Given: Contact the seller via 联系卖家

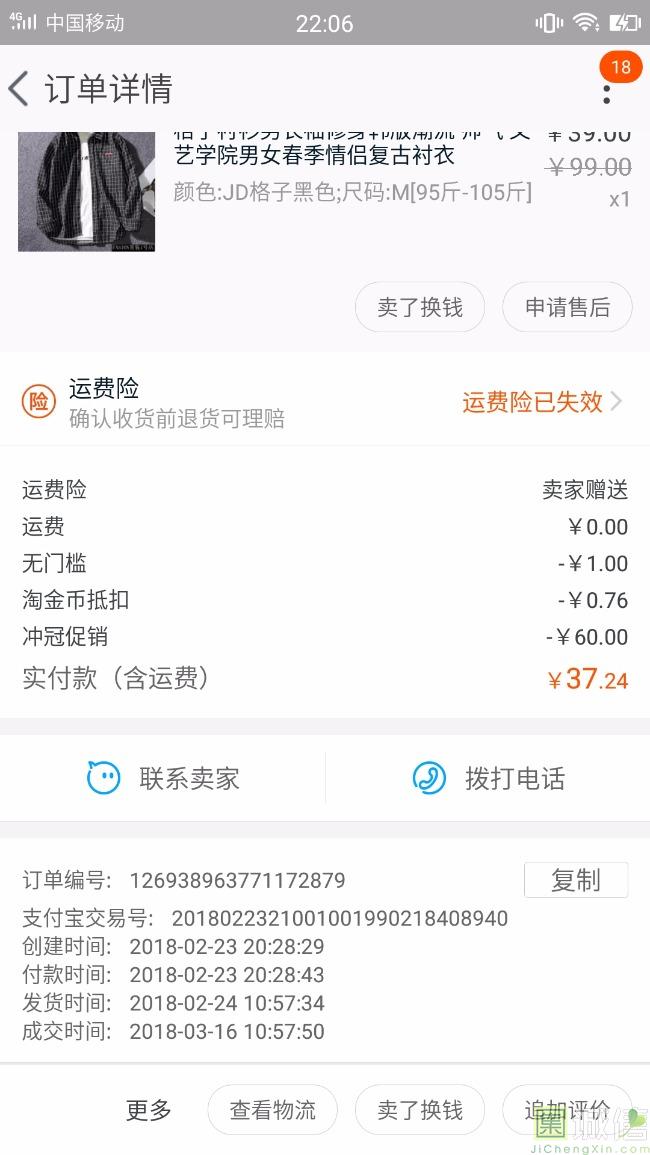Looking at the screenshot, I should click(x=163, y=778).
